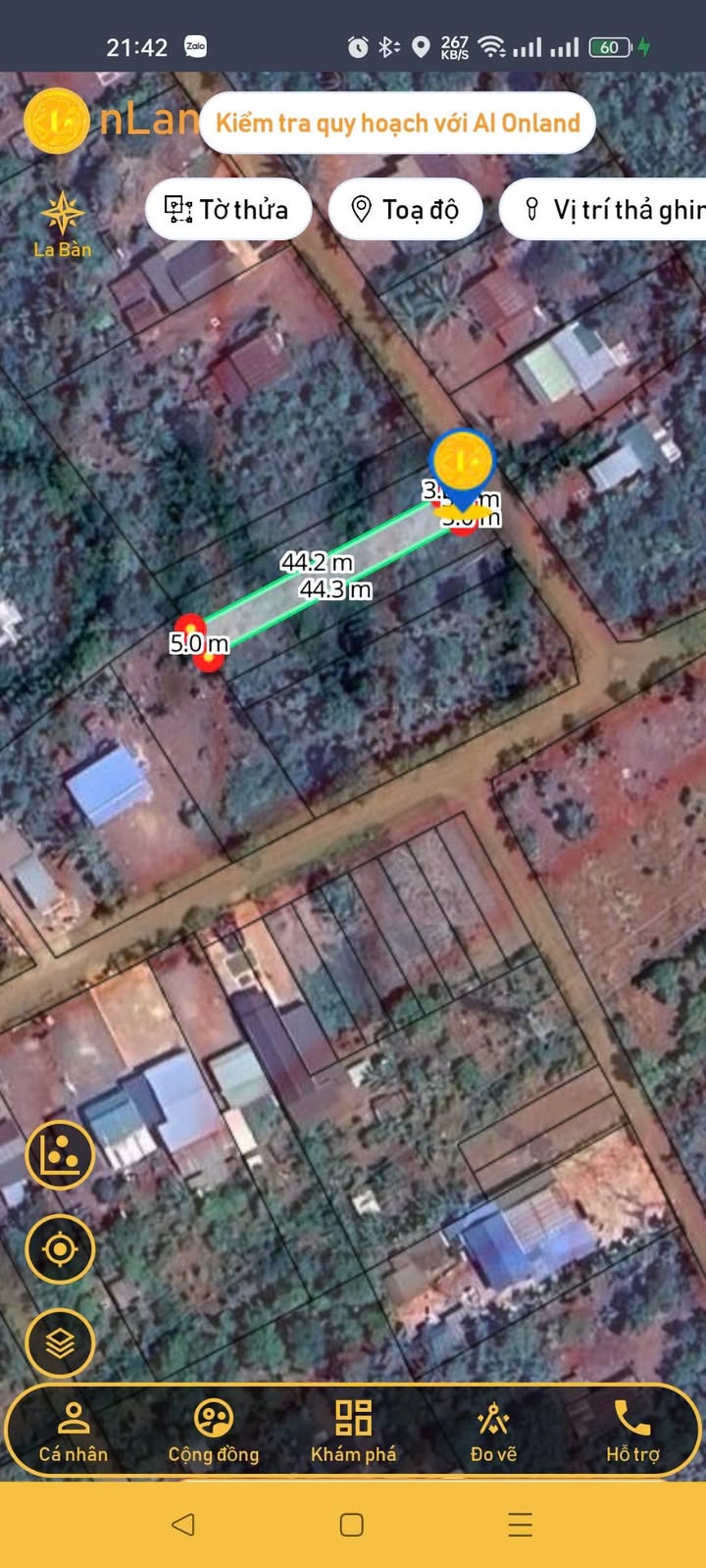Switch to the Đo vẽ tab
Viewport: 706px width, 1568px height.
coord(493,1432)
